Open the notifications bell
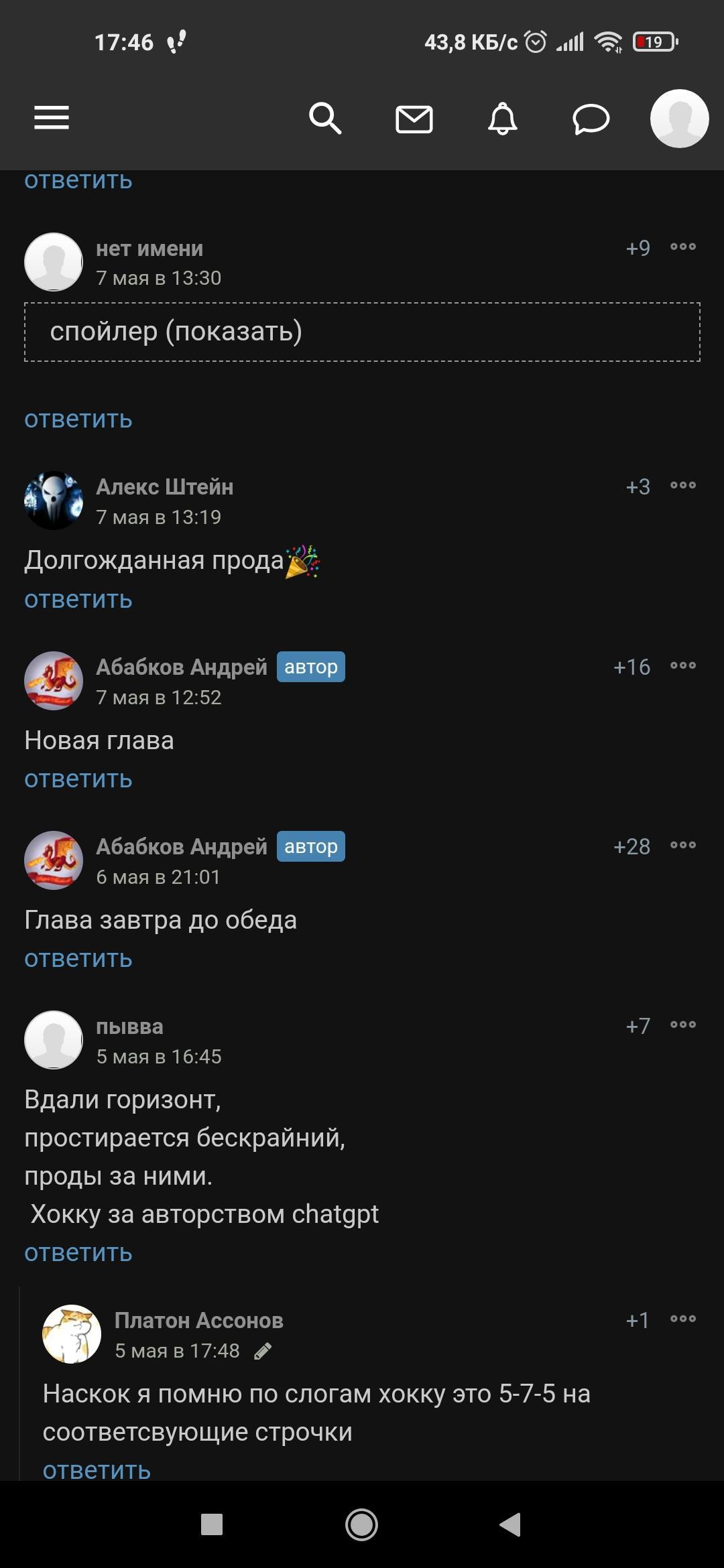The width and height of the screenshot is (724, 1568). pos(502,119)
